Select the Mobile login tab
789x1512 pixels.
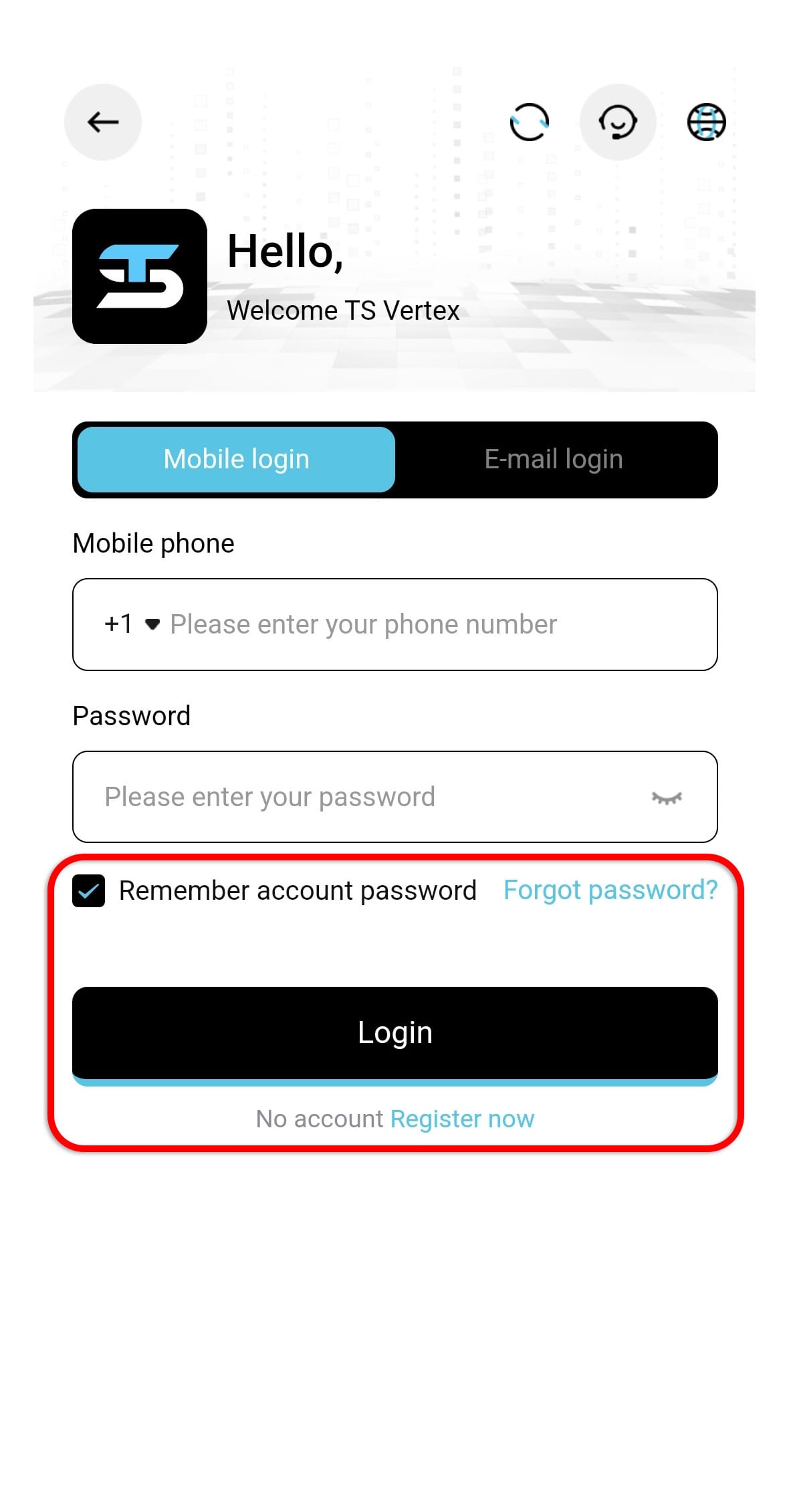(236, 460)
